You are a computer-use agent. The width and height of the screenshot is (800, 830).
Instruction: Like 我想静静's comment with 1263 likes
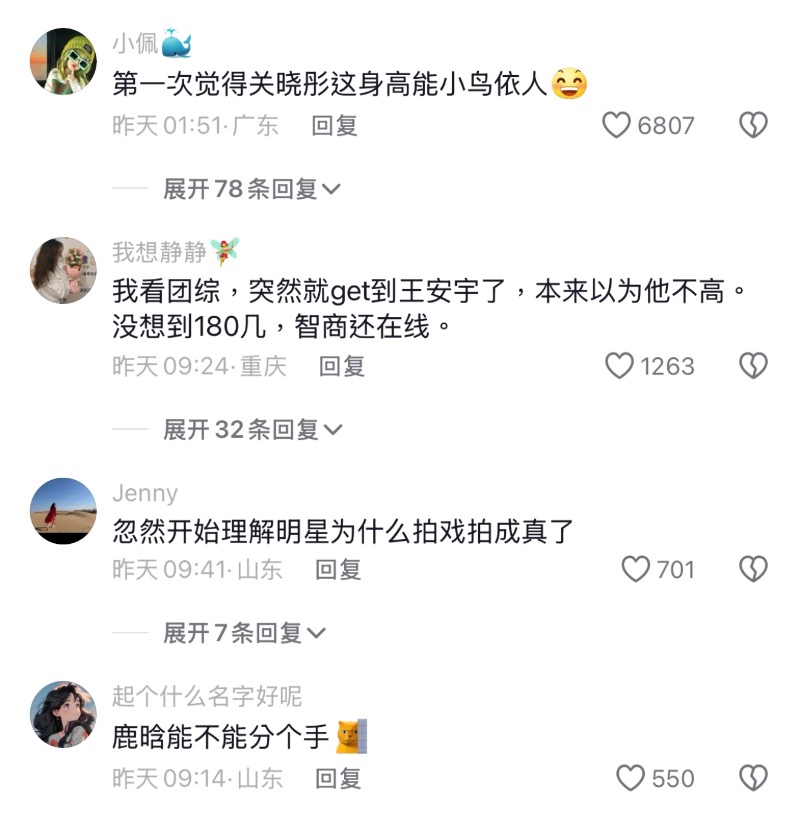click(x=620, y=367)
